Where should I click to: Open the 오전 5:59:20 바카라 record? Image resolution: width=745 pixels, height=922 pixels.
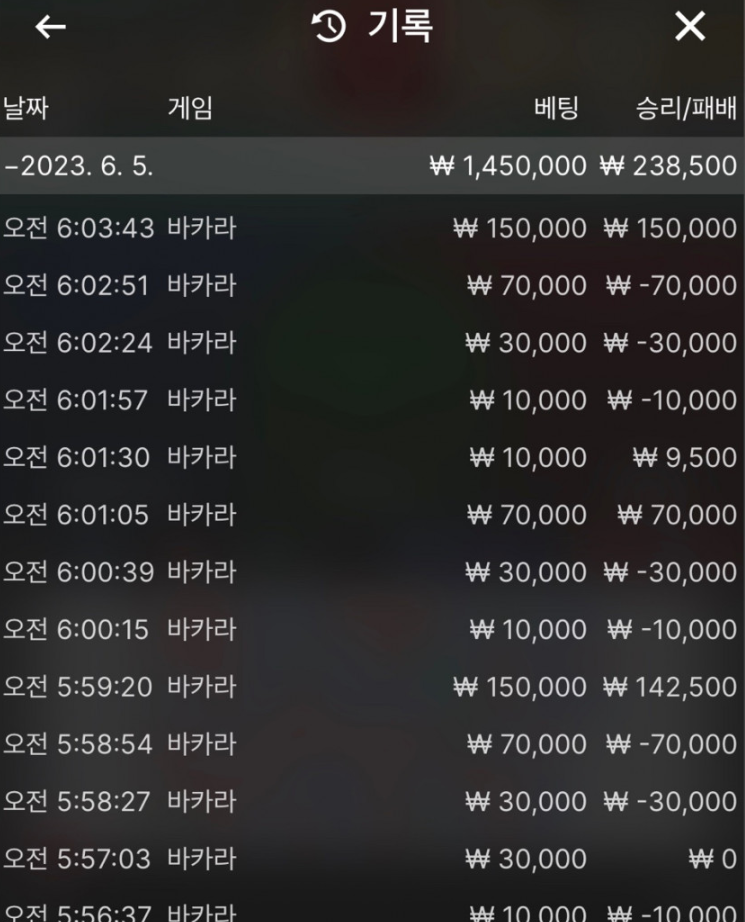pyautogui.click(x=370, y=687)
